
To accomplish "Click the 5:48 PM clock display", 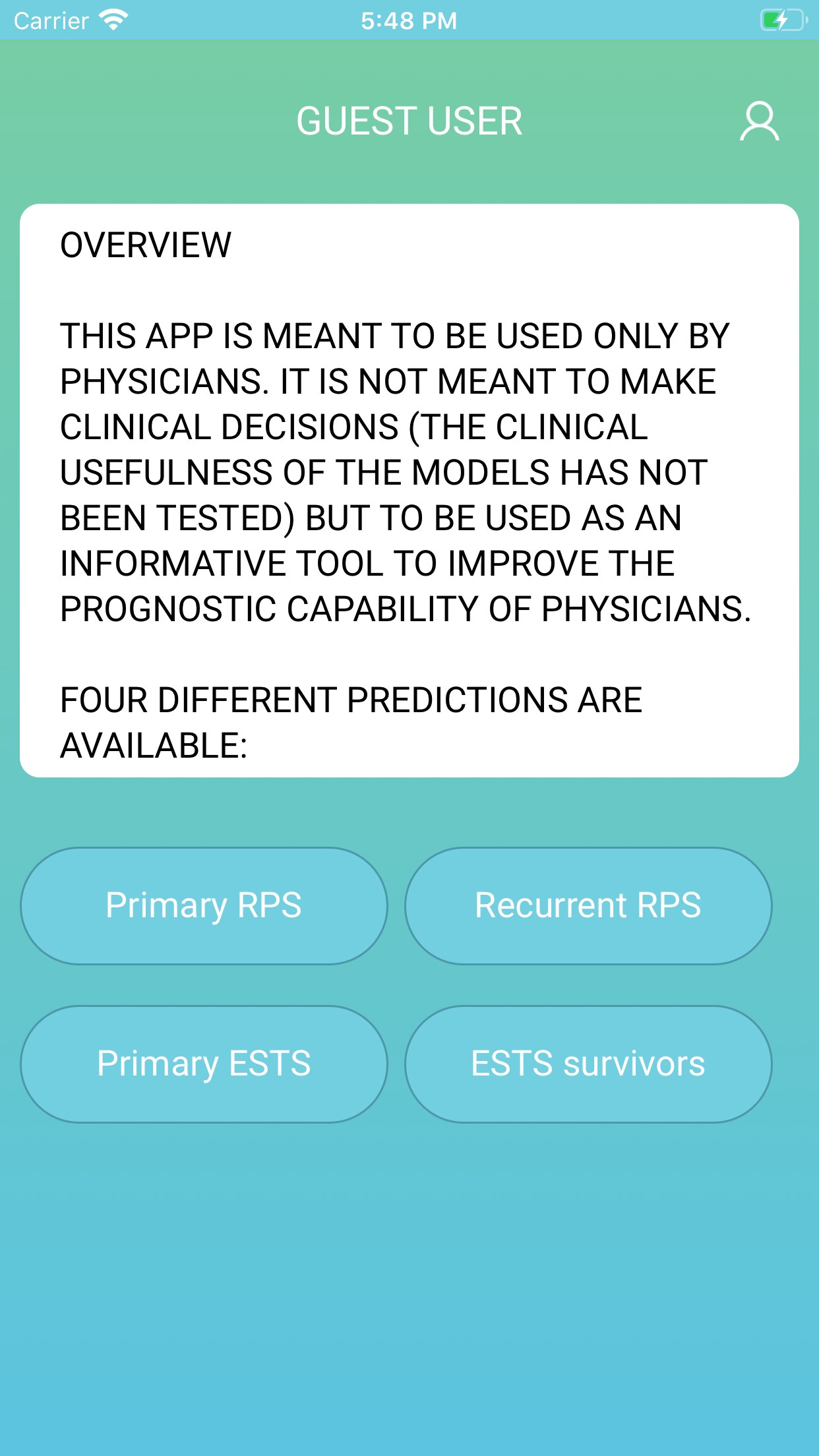I will pos(409,20).
